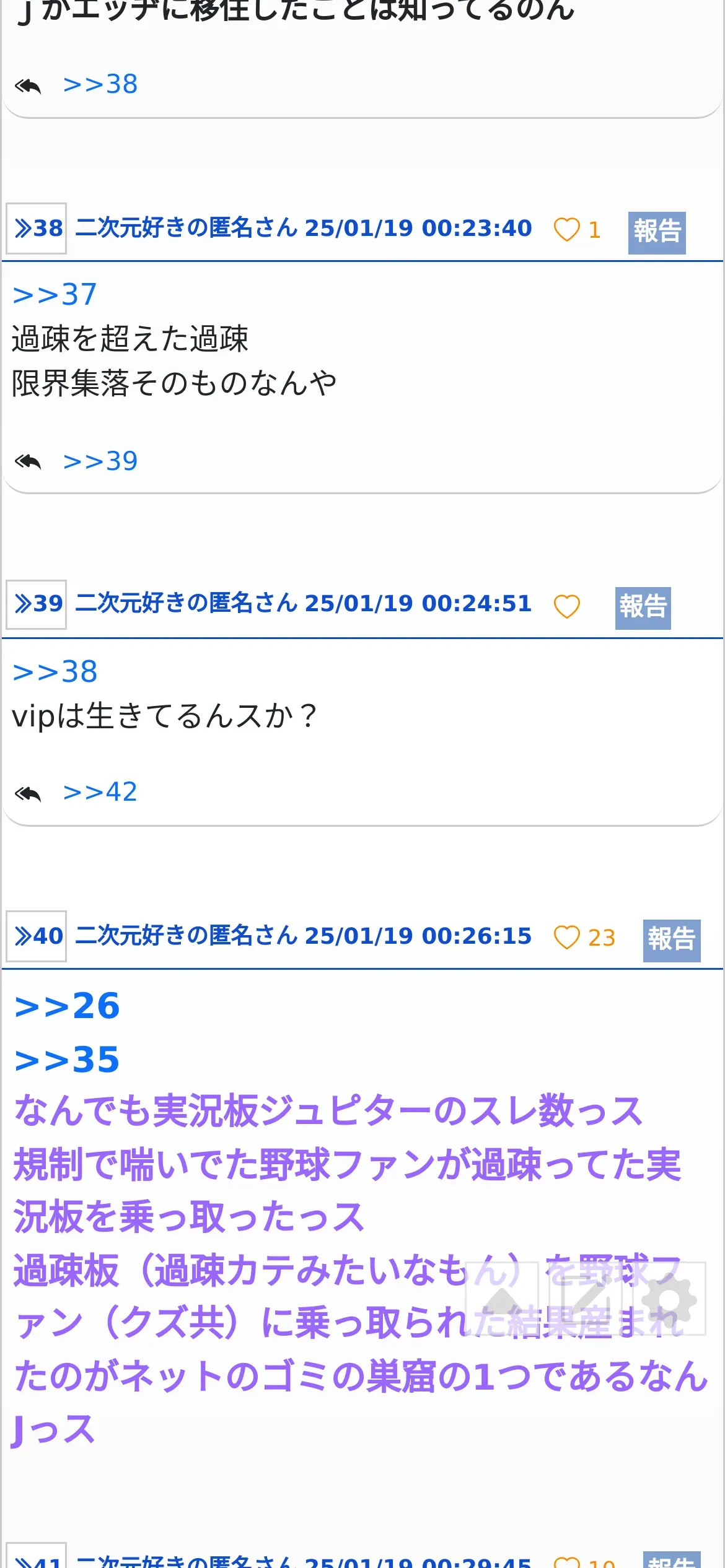Image resolution: width=725 pixels, height=1568 pixels.
Task: Open the >>37 anchor quoted in post 38
Action: coord(55,294)
